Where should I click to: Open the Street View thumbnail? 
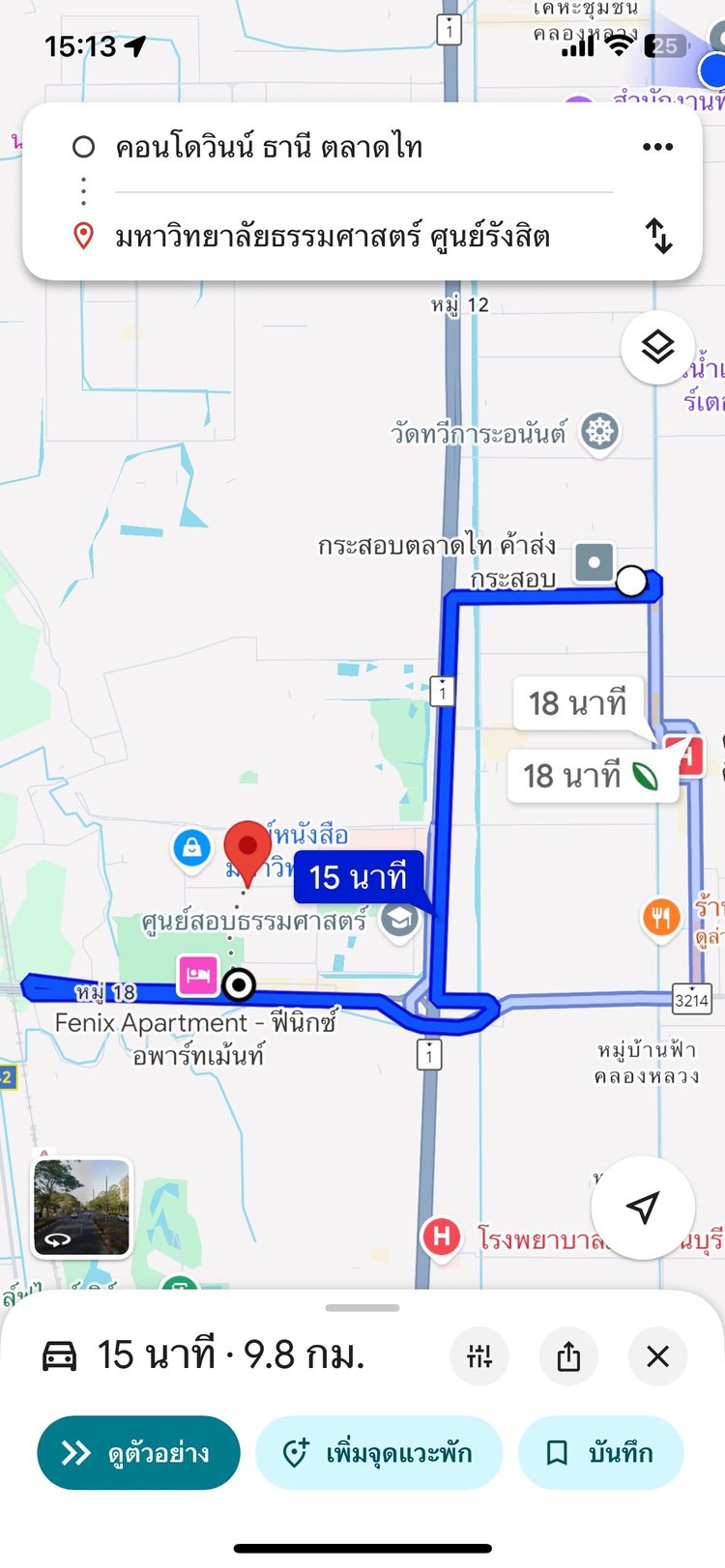coord(82,1208)
